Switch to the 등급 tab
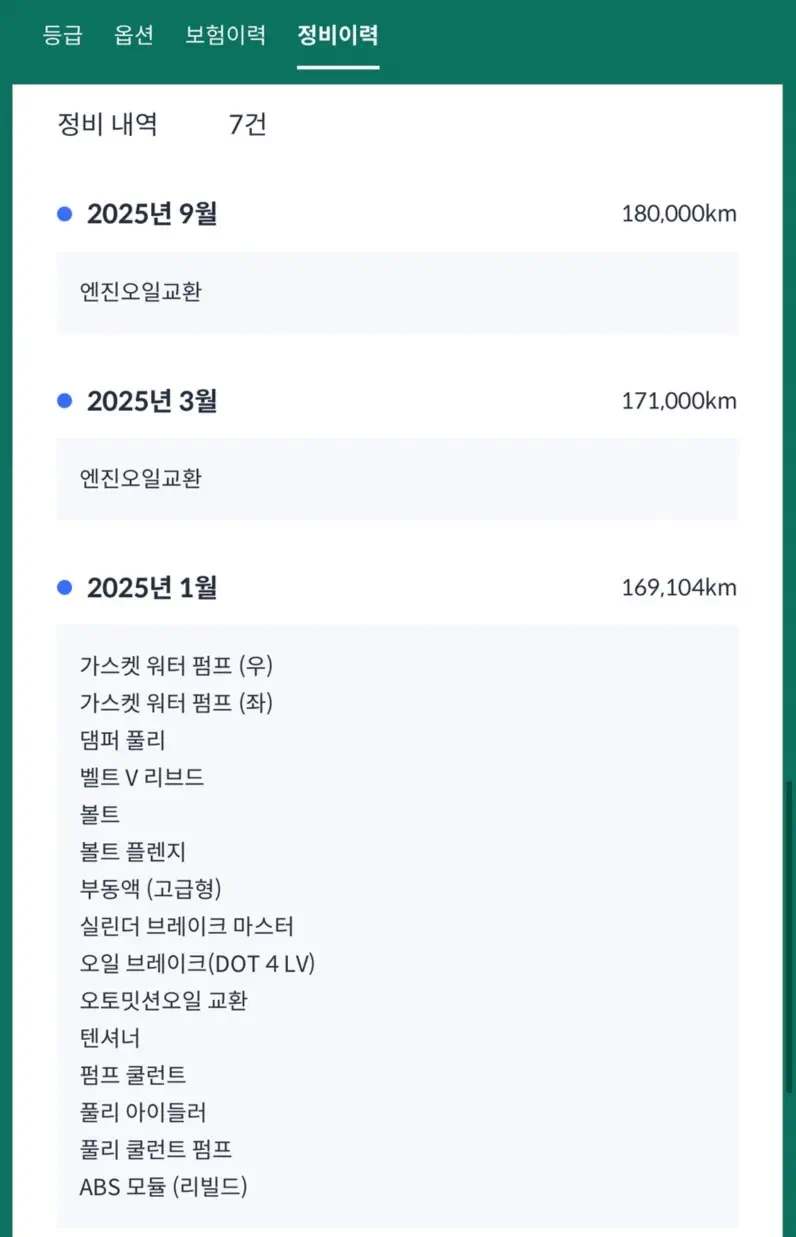 click(61, 36)
